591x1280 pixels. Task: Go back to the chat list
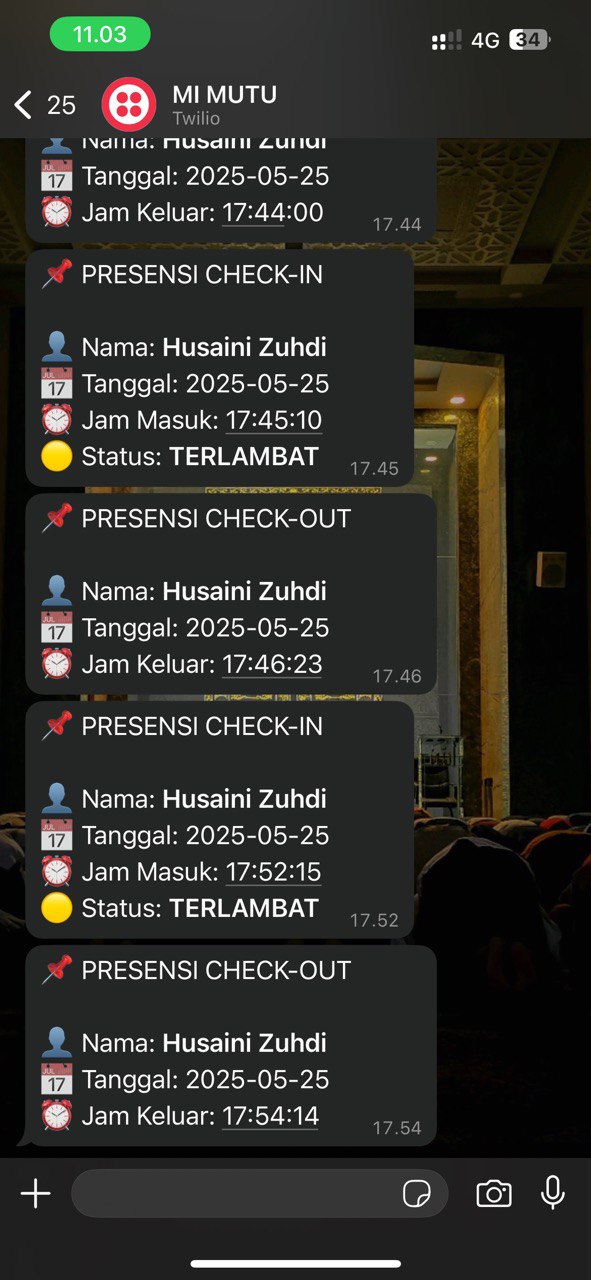tap(44, 105)
